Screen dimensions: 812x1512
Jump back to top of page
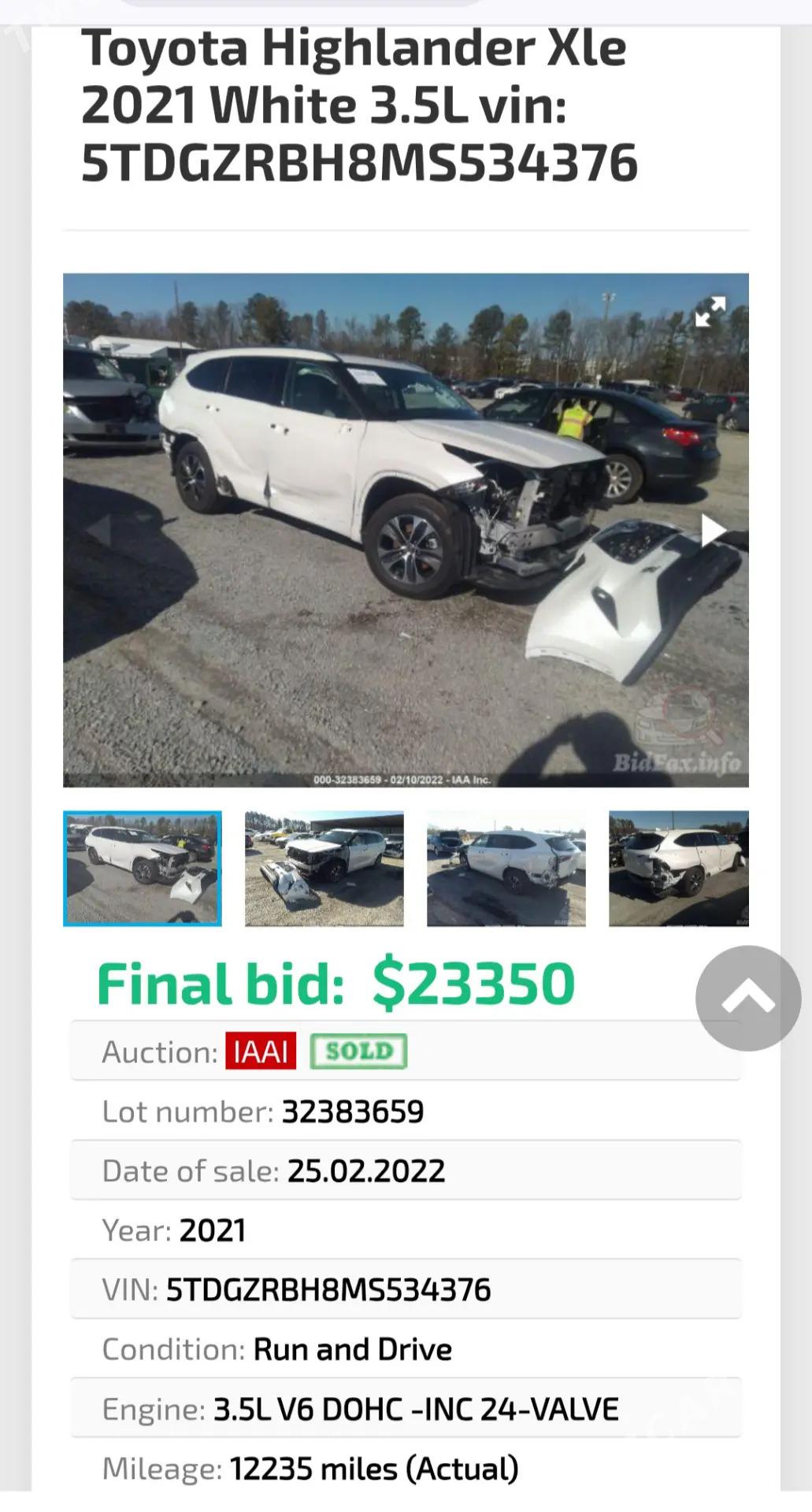pos(747,998)
